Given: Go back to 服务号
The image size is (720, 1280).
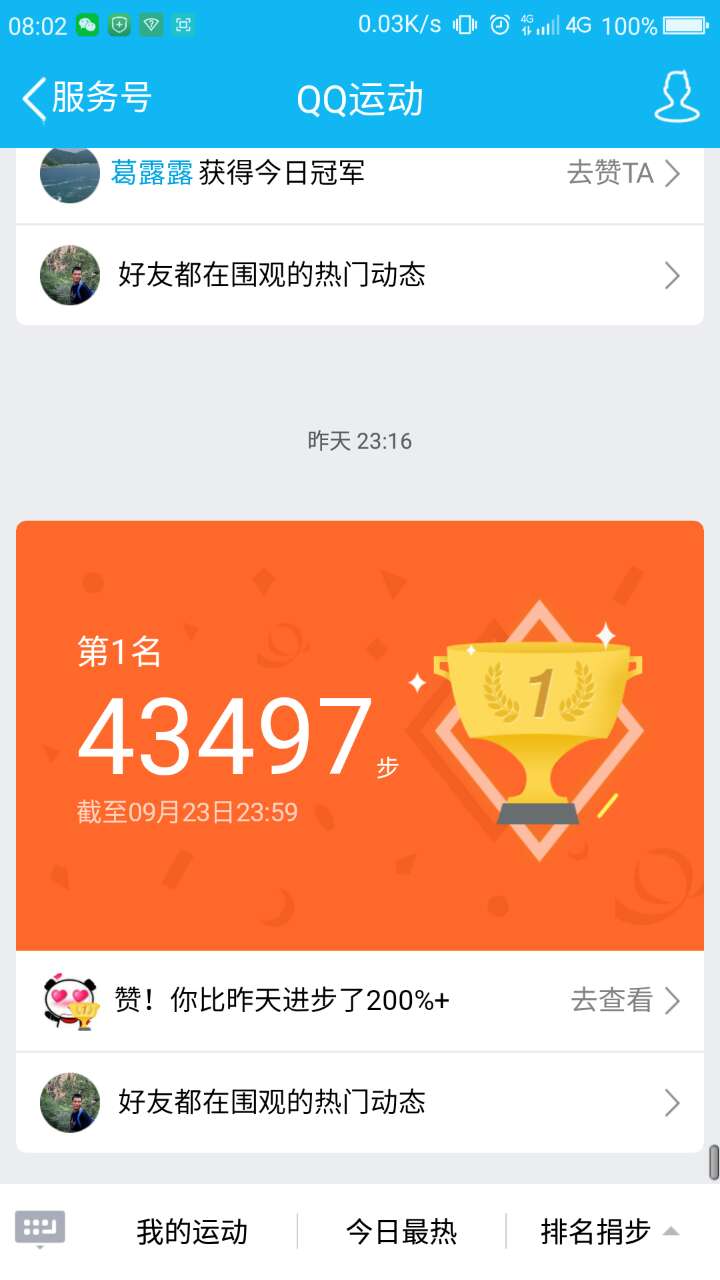Looking at the screenshot, I should click(85, 98).
